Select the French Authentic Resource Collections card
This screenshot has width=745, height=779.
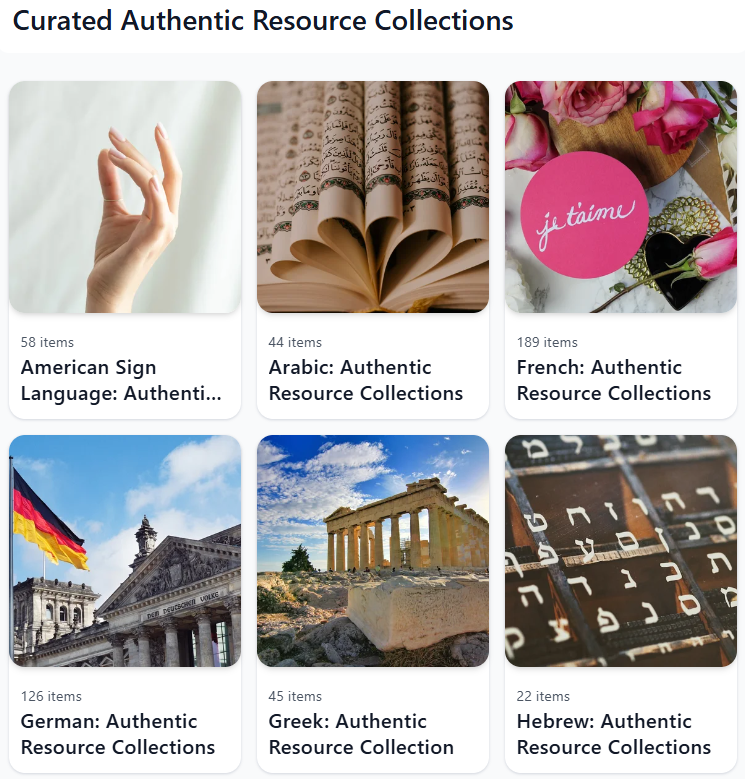620,380
